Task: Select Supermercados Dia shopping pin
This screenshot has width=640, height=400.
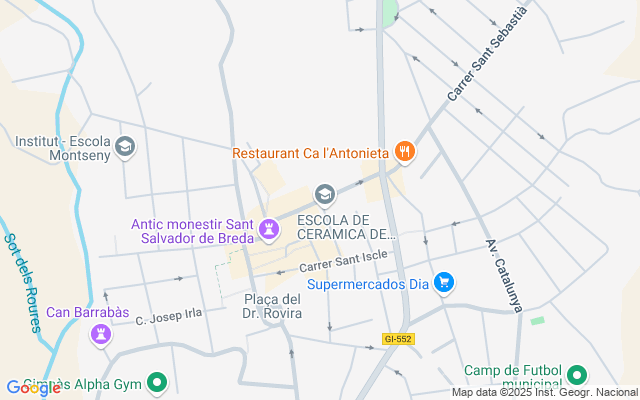Action: [x=445, y=284]
